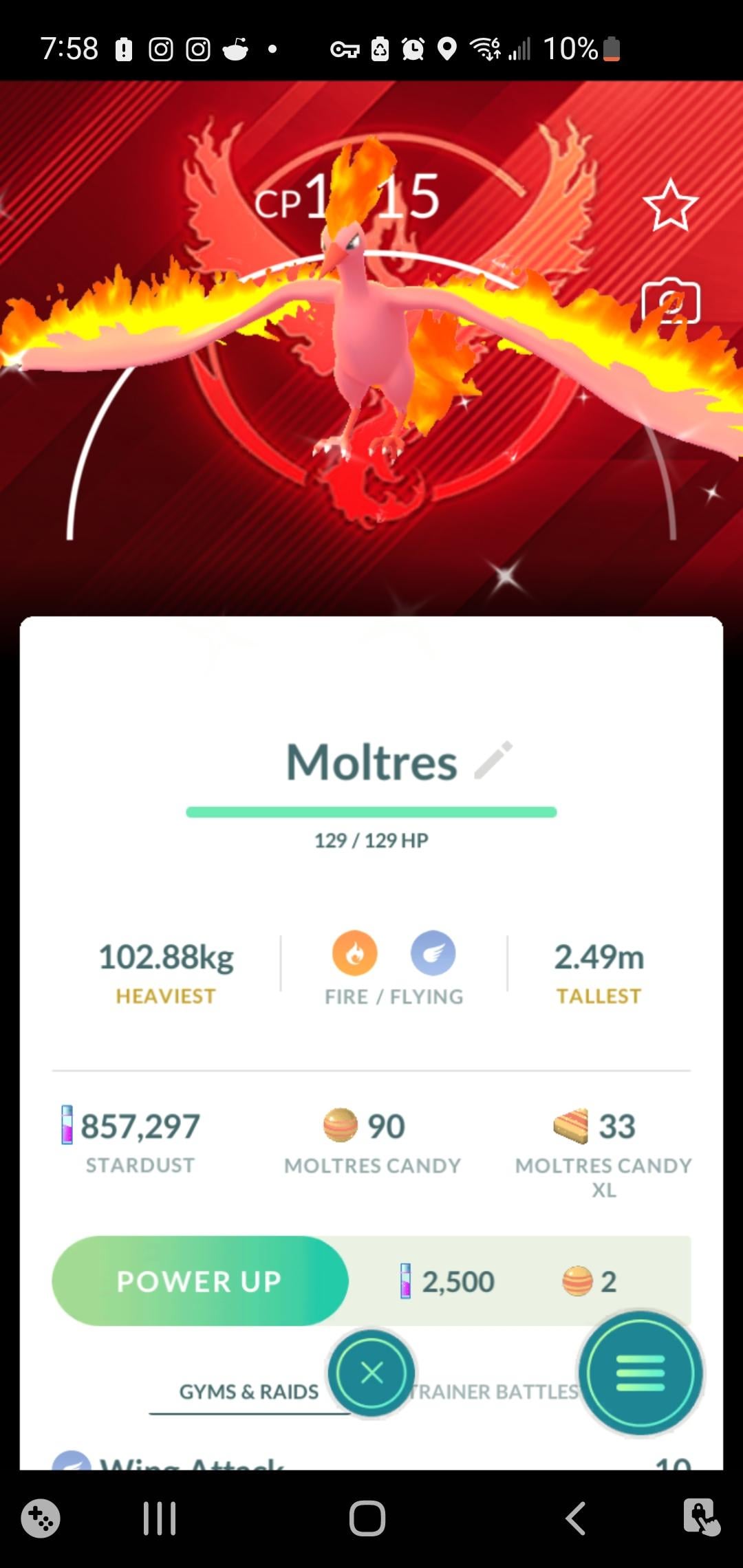Go back using system navigation

coord(575,1518)
